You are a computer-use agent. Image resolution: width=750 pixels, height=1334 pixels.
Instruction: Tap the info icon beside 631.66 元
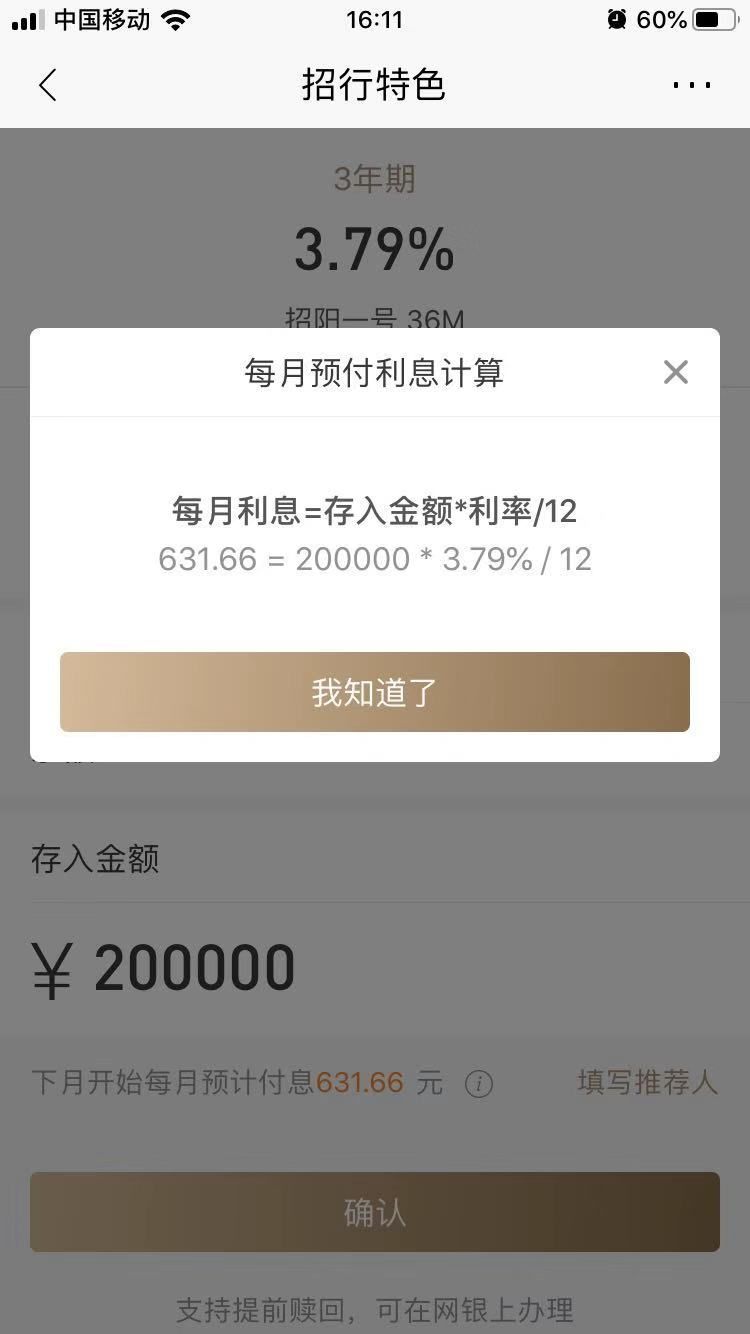click(479, 1084)
